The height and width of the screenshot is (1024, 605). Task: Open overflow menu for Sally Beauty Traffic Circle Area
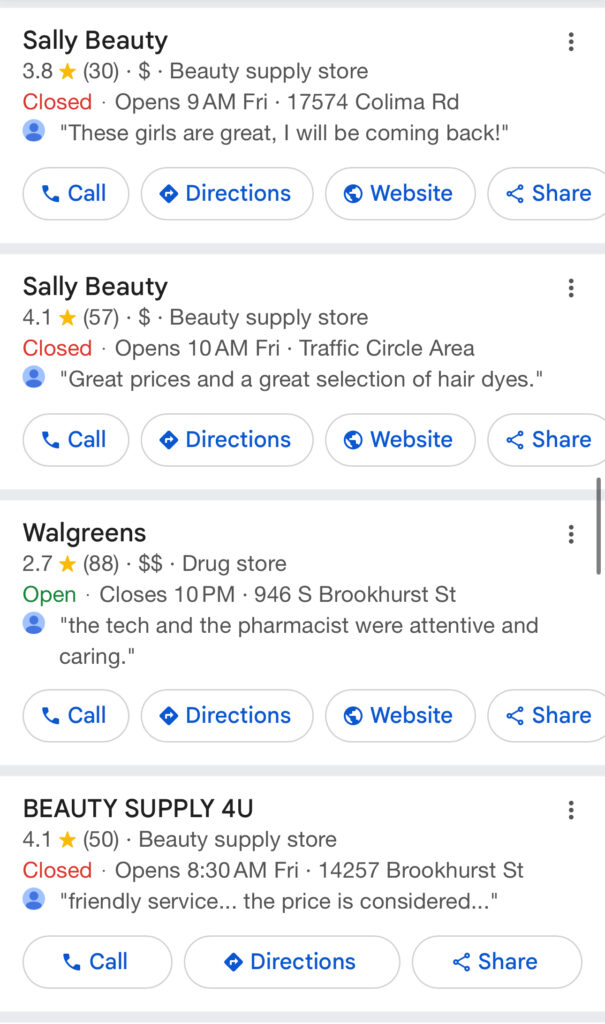pos(571,288)
